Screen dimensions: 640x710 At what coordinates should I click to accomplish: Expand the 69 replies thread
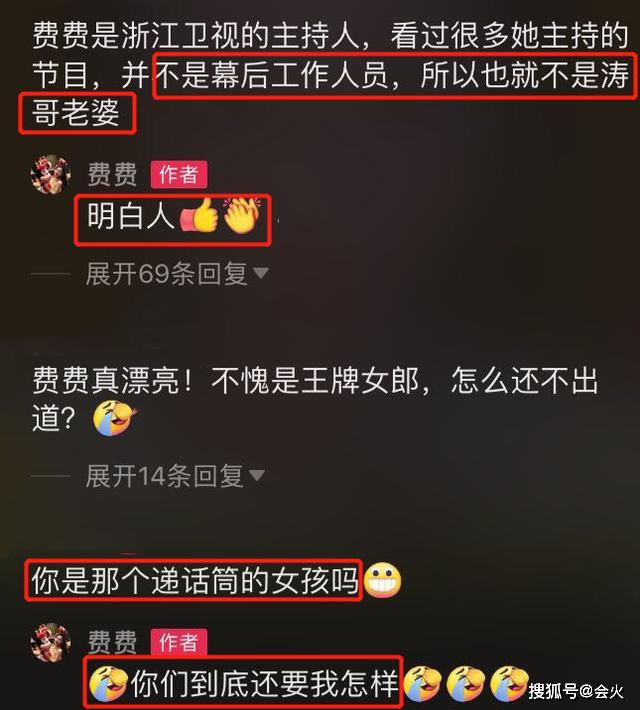(x=176, y=273)
